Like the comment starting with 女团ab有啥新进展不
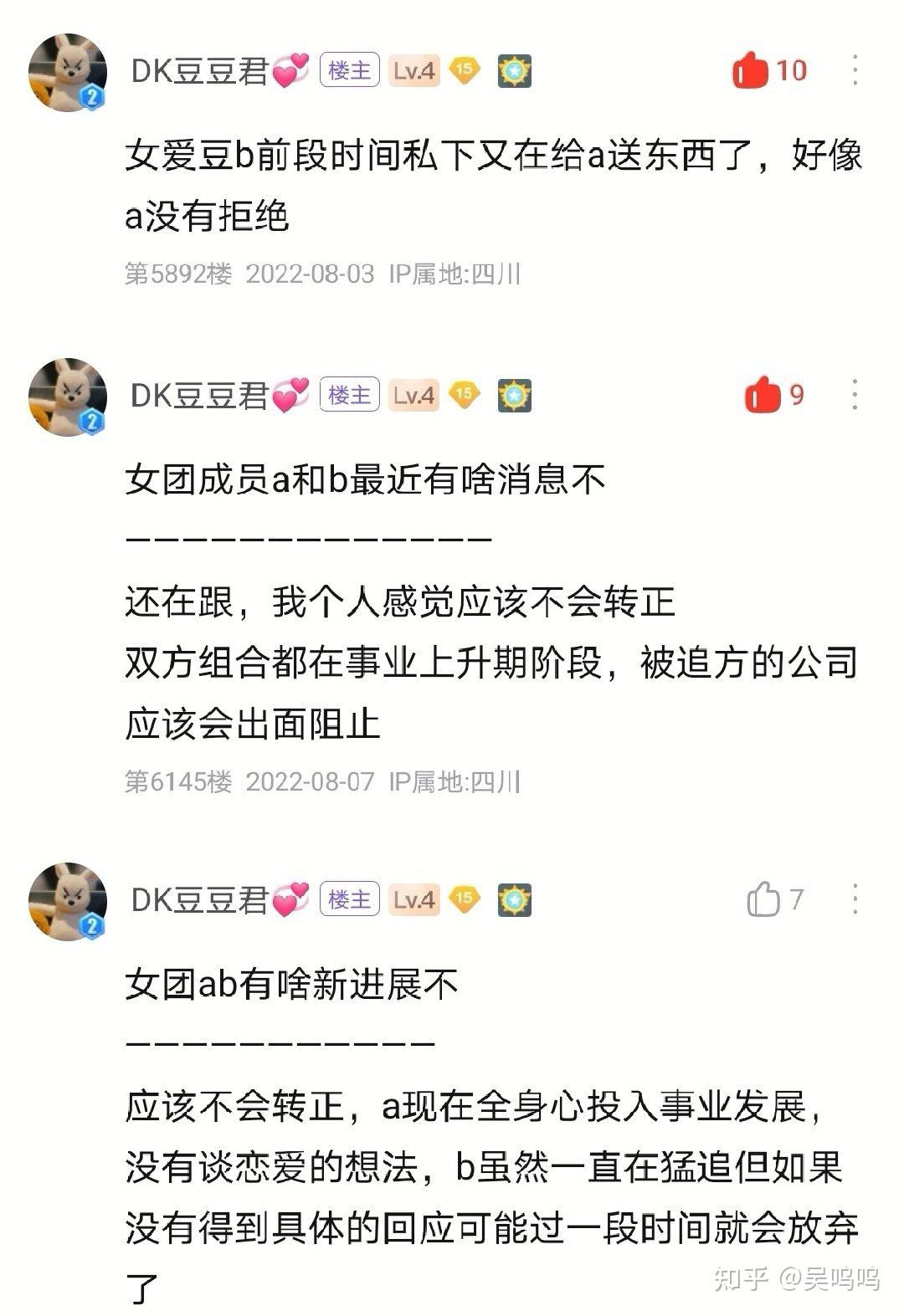Screen dimensions: 904x1316 tap(763, 900)
